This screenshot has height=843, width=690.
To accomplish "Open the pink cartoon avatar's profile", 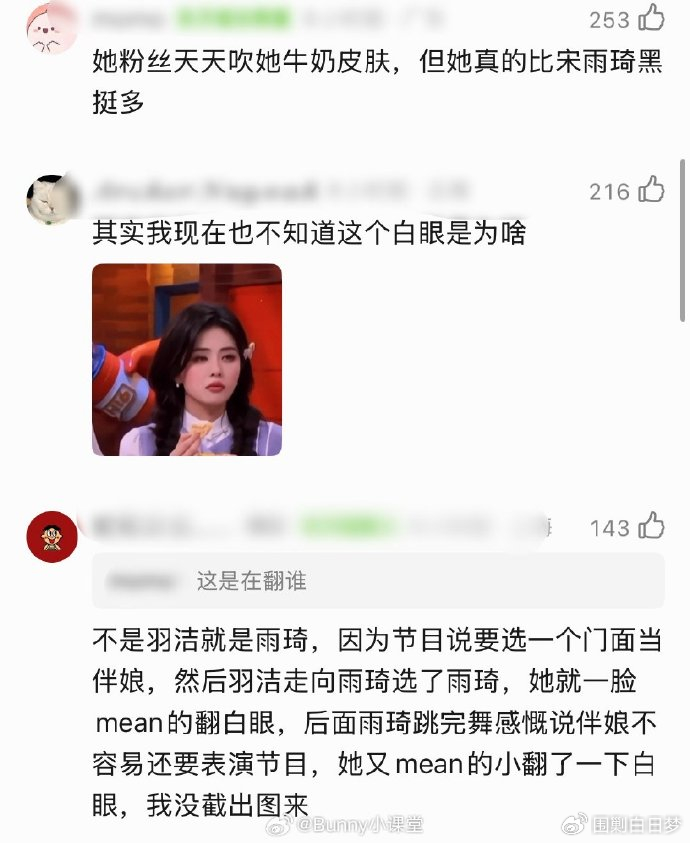I will click(x=51, y=27).
